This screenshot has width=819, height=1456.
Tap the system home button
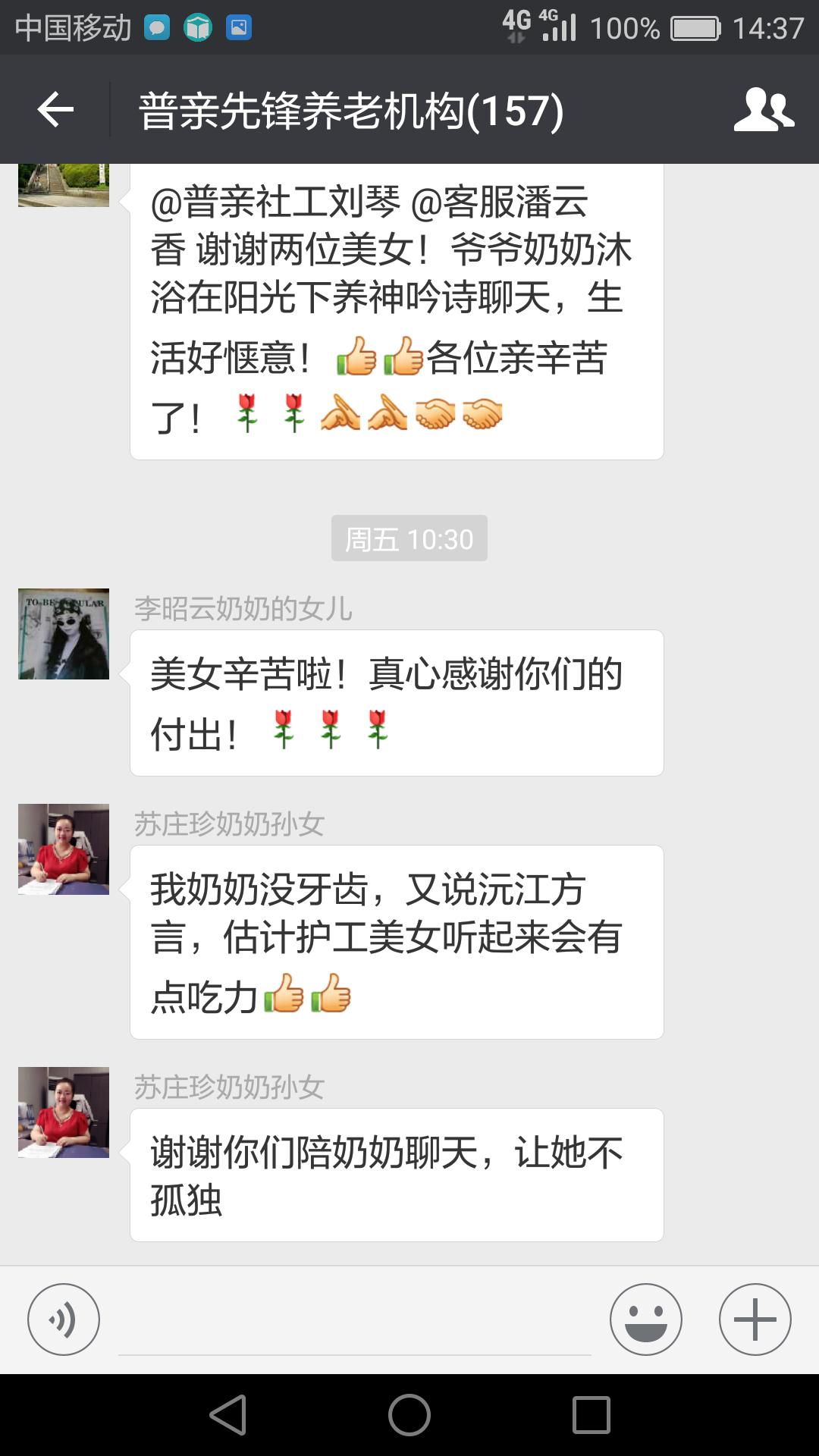click(x=409, y=1415)
